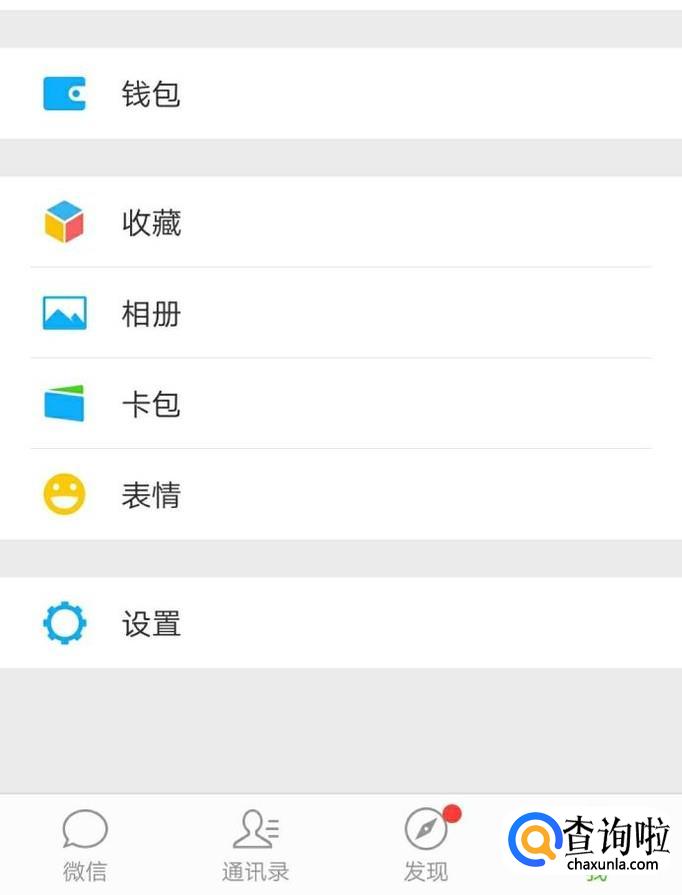Open the 钱包 wallet row
The height and width of the screenshot is (895, 682).
coord(150,94)
